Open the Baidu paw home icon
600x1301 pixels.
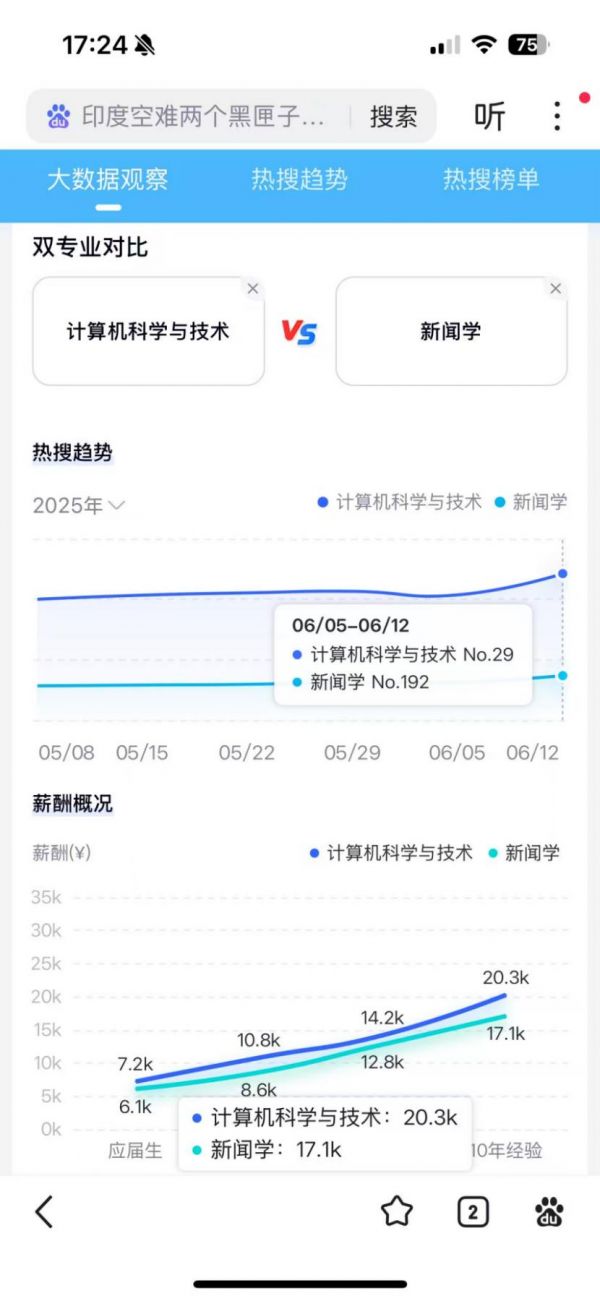click(x=549, y=1212)
